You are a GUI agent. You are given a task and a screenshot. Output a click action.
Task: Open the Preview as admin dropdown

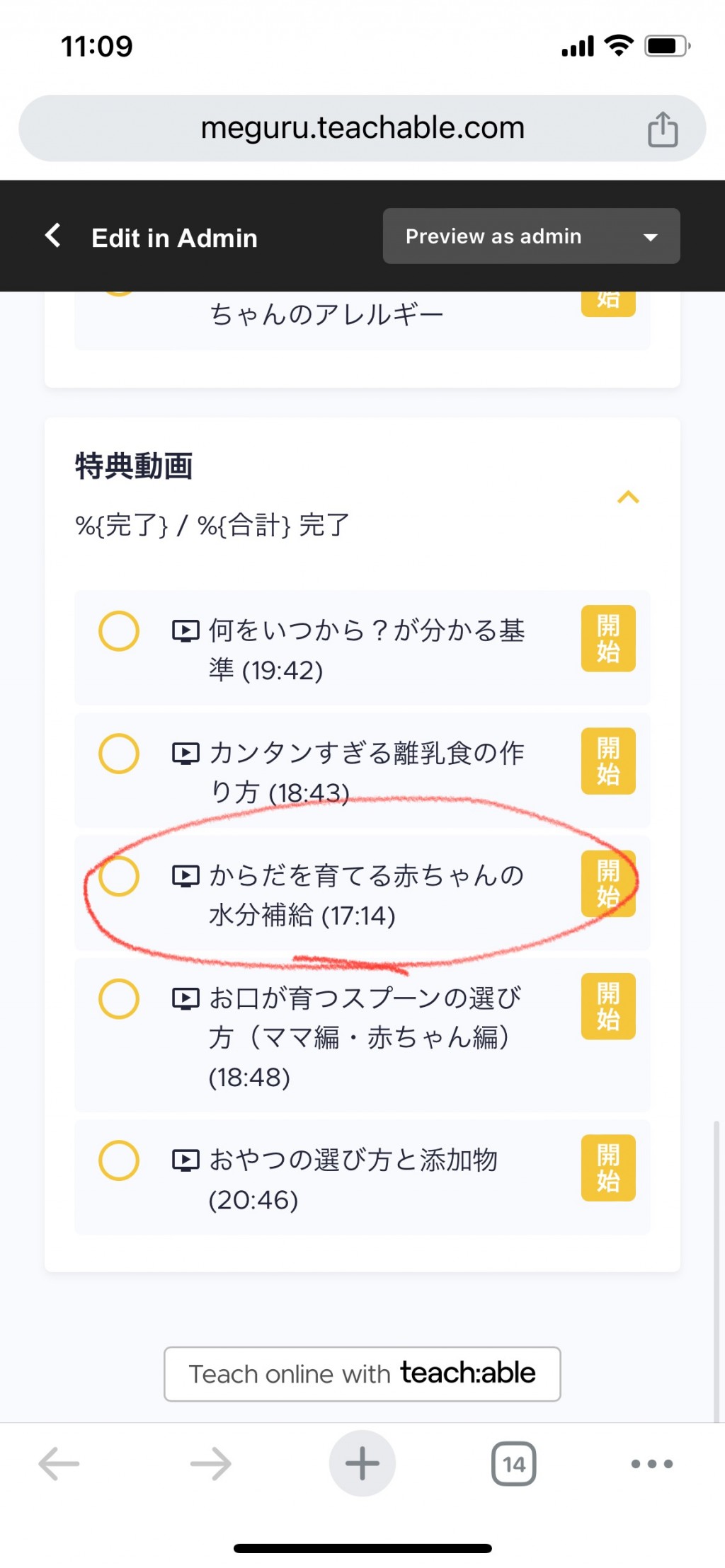pos(531,236)
